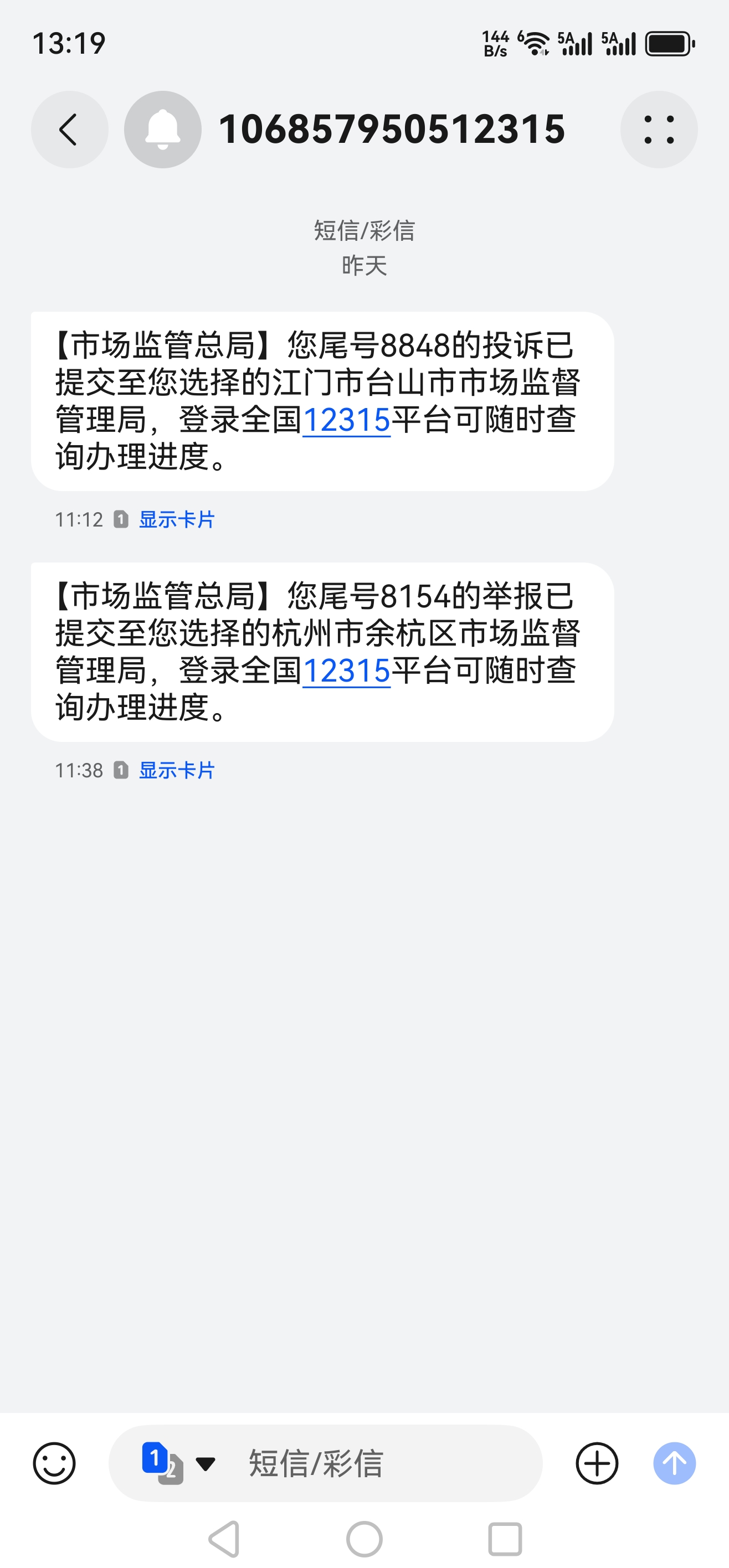Open the sender's contact avatar
Viewport: 729px width, 1568px height.
pyautogui.click(x=163, y=130)
